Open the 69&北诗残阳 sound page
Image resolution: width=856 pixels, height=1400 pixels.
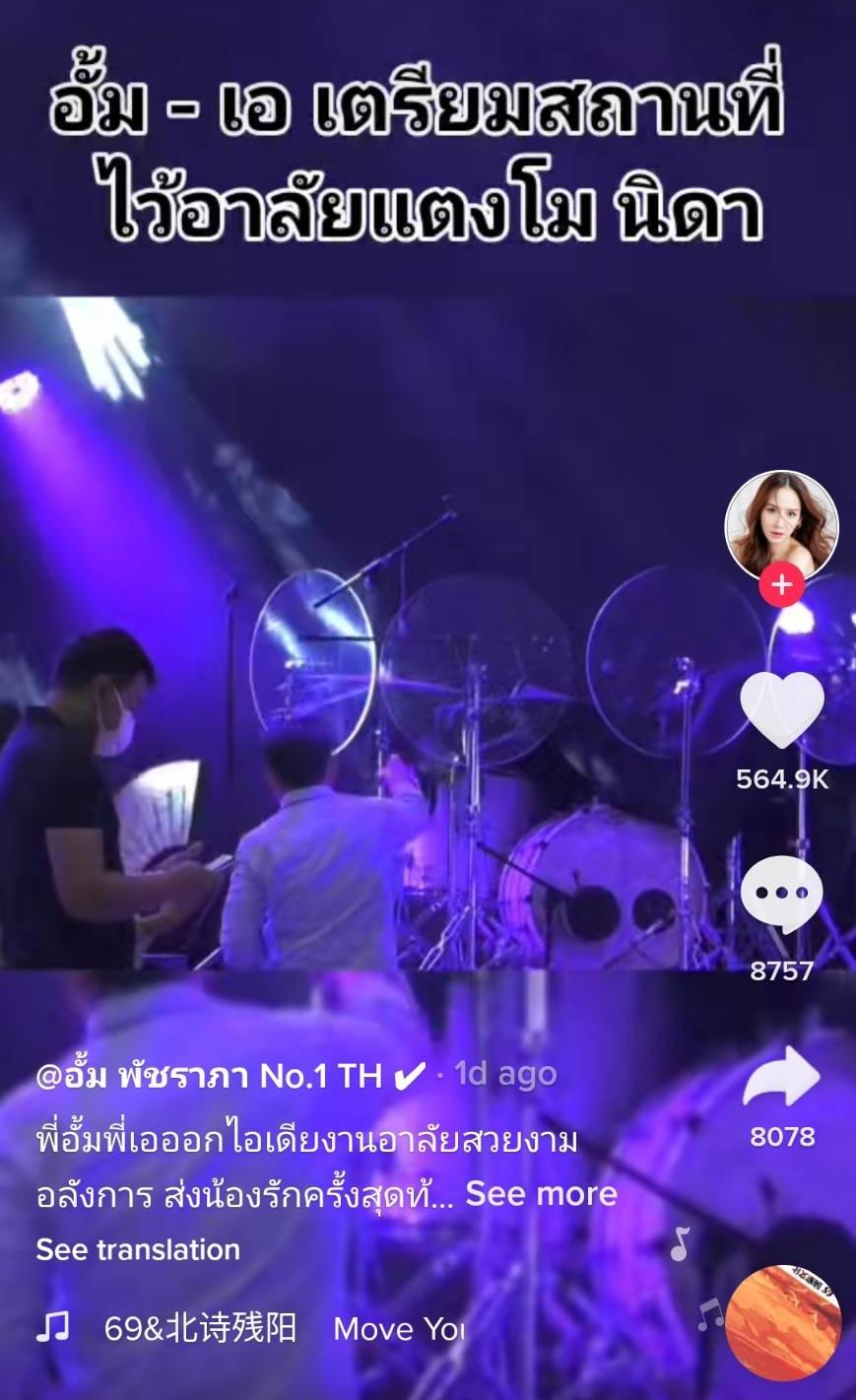point(200,1329)
